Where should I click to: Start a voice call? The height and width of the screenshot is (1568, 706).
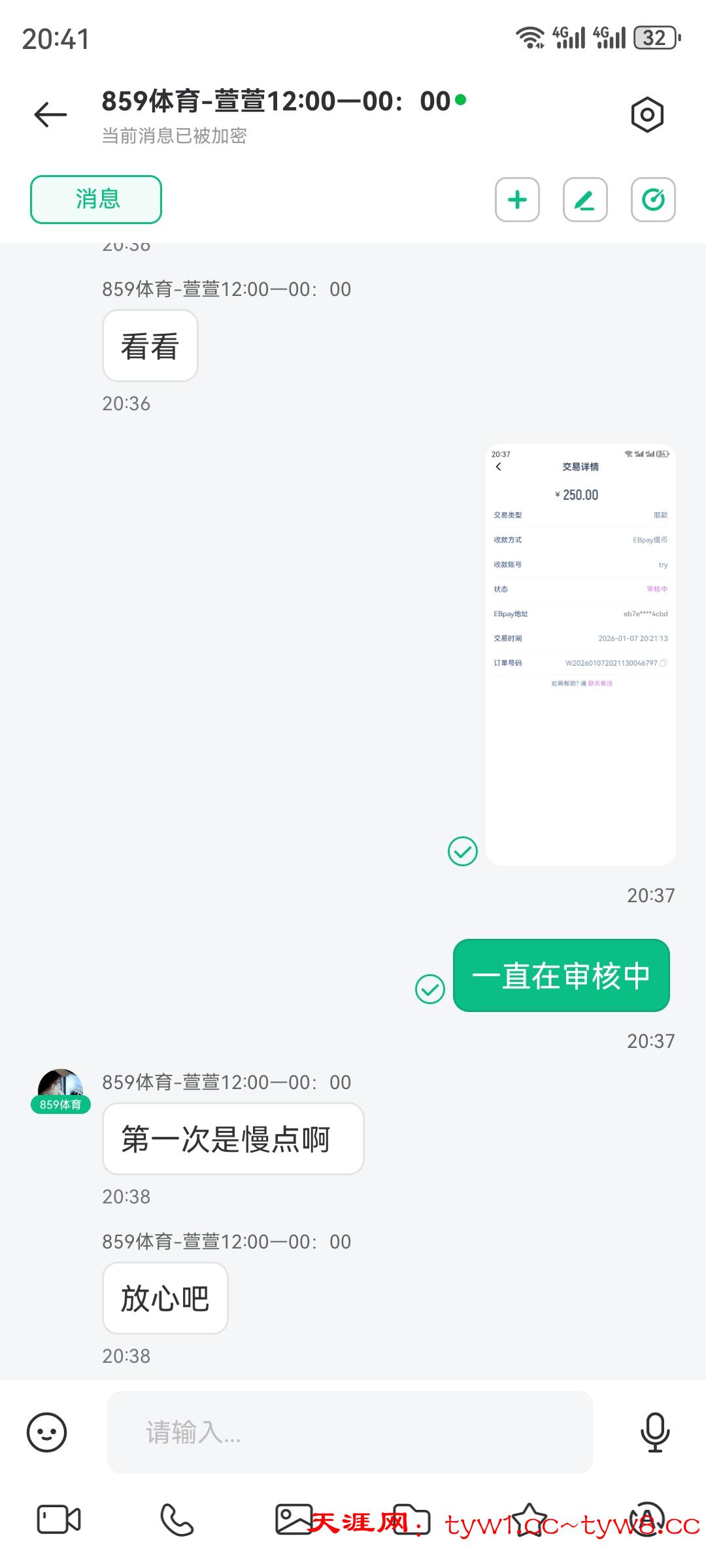(176, 1519)
